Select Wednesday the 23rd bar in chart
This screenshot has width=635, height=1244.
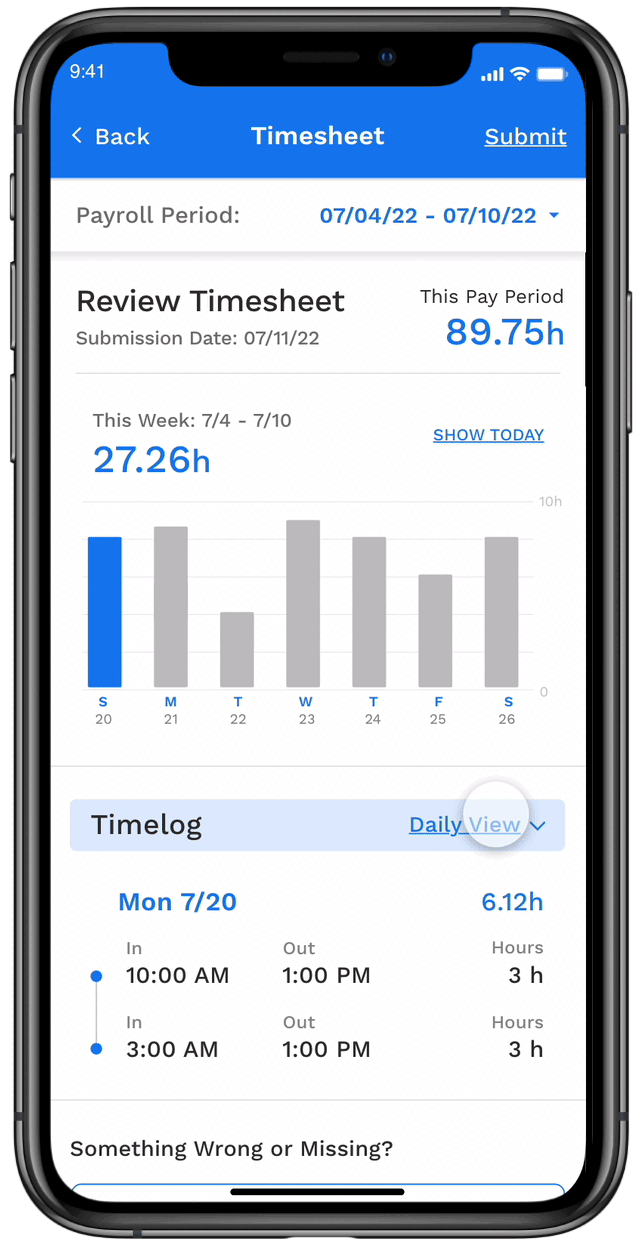tap(303, 604)
